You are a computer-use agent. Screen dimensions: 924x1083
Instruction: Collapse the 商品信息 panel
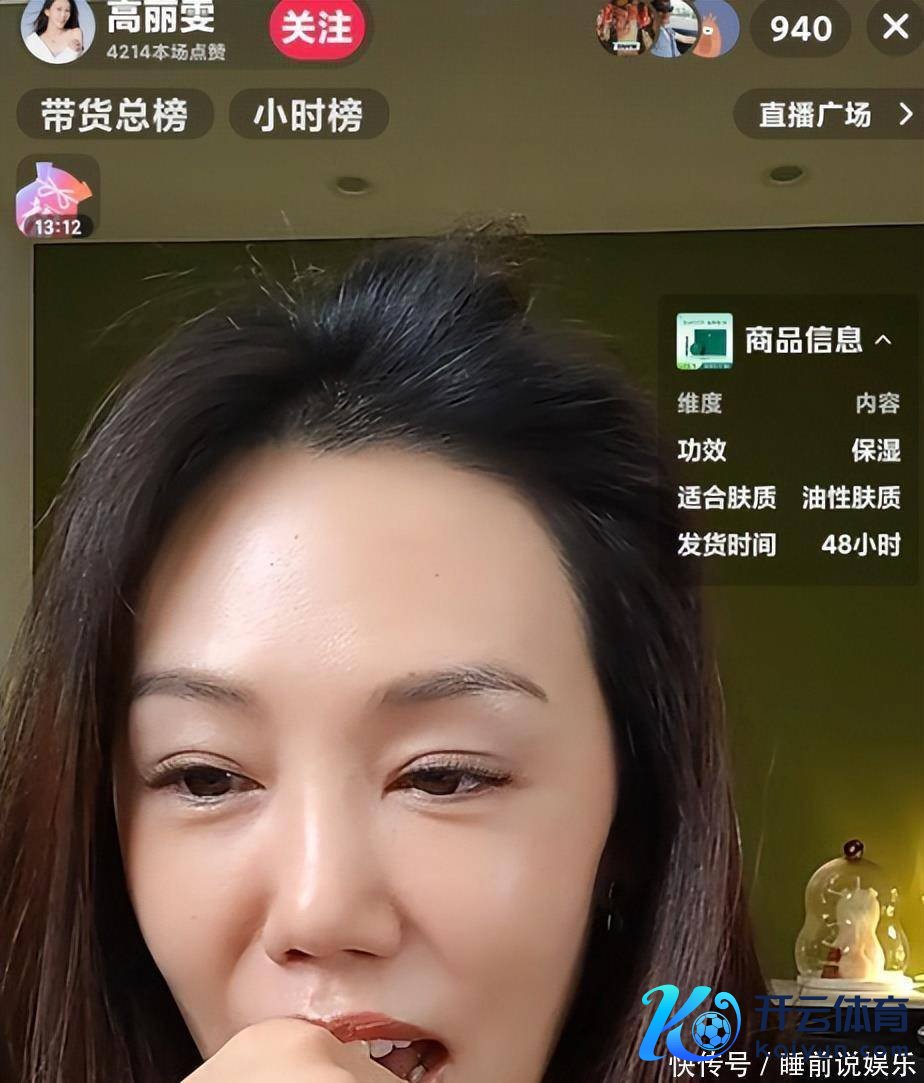point(883,340)
